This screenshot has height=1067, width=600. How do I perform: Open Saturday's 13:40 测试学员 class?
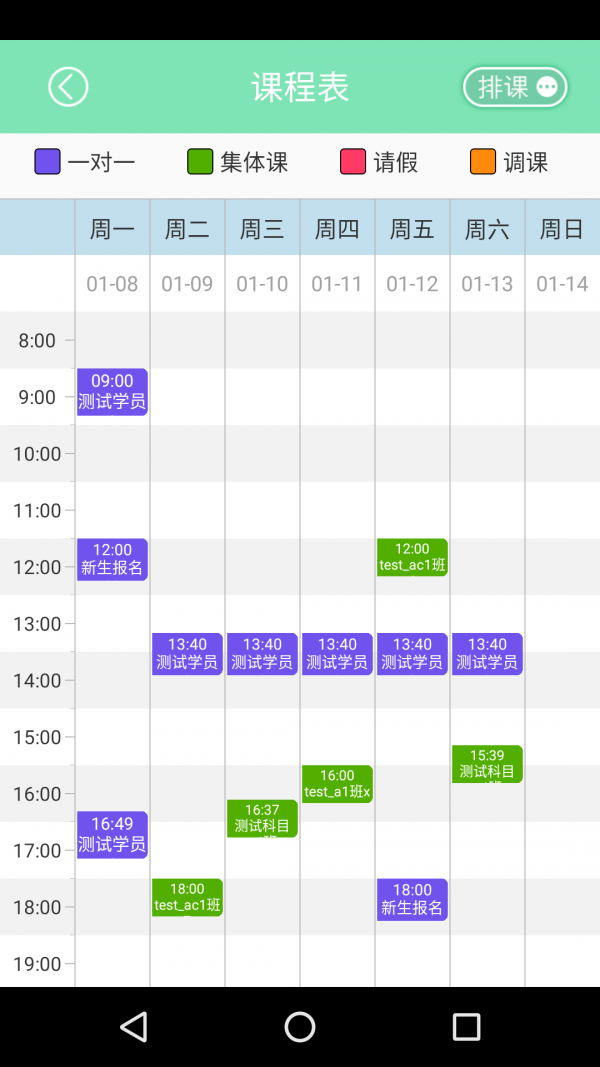click(487, 654)
